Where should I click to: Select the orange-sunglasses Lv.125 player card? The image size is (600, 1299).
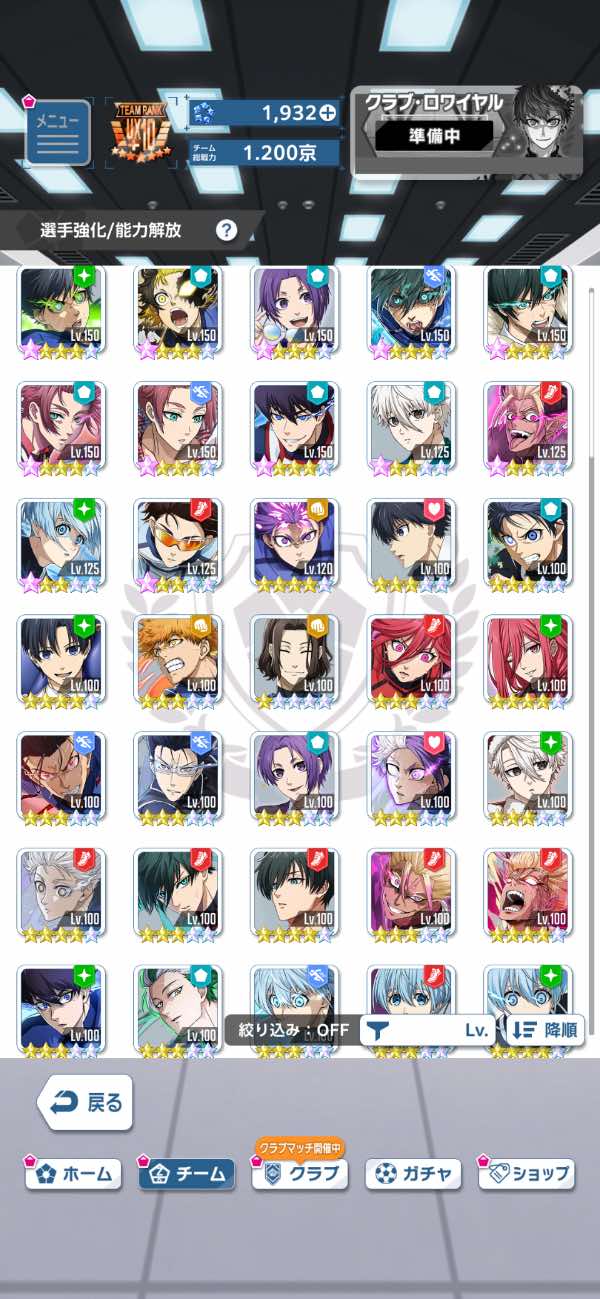(x=178, y=540)
